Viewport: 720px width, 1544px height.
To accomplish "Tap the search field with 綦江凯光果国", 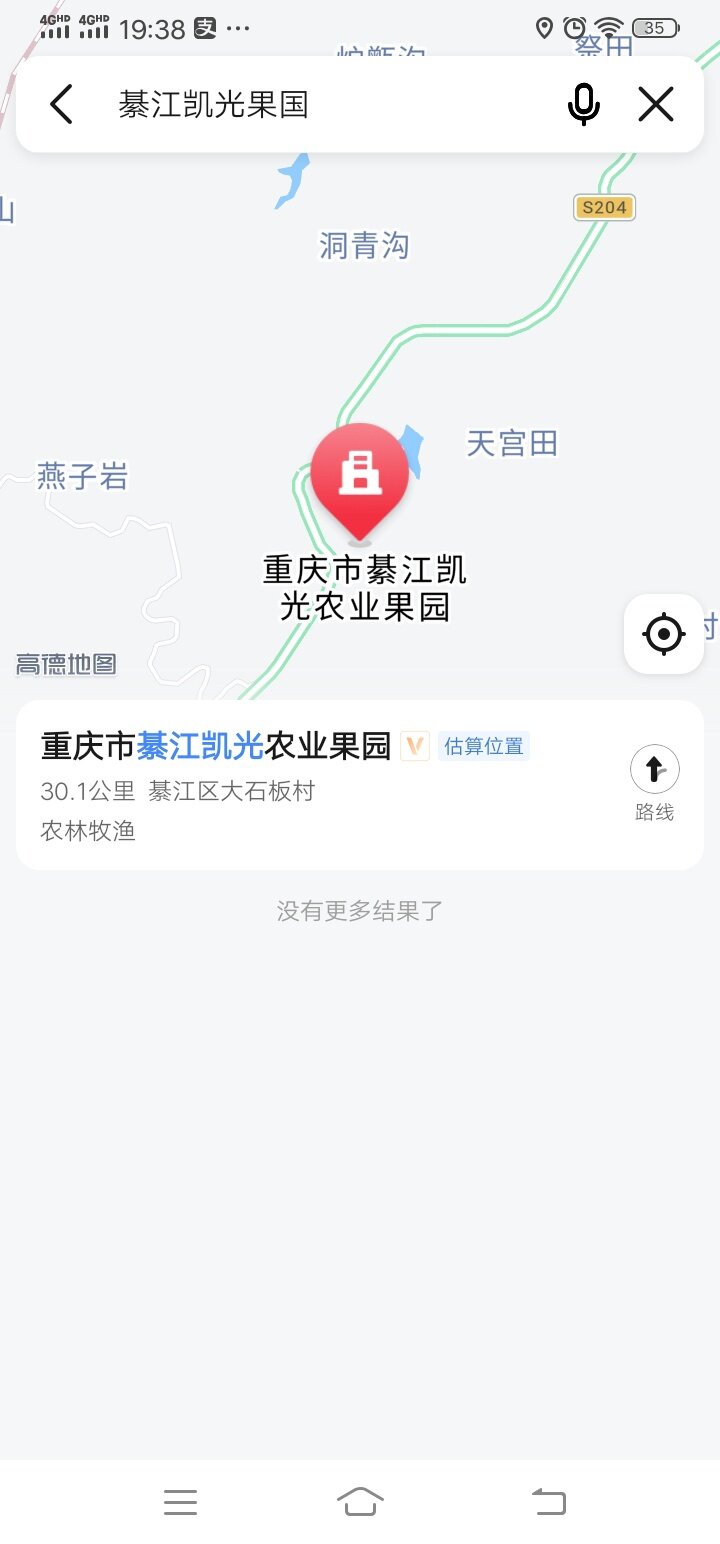I will pyautogui.click(x=330, y=104).
